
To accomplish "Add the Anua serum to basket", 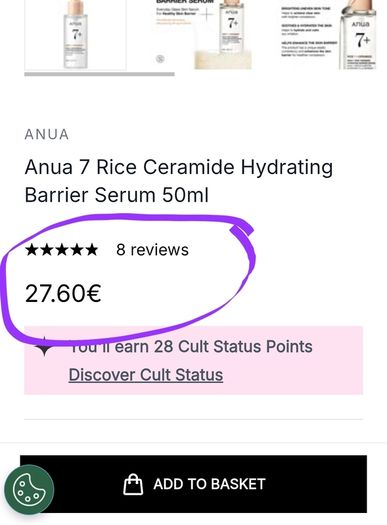I will pyautogui.click(x=194, y=484).
